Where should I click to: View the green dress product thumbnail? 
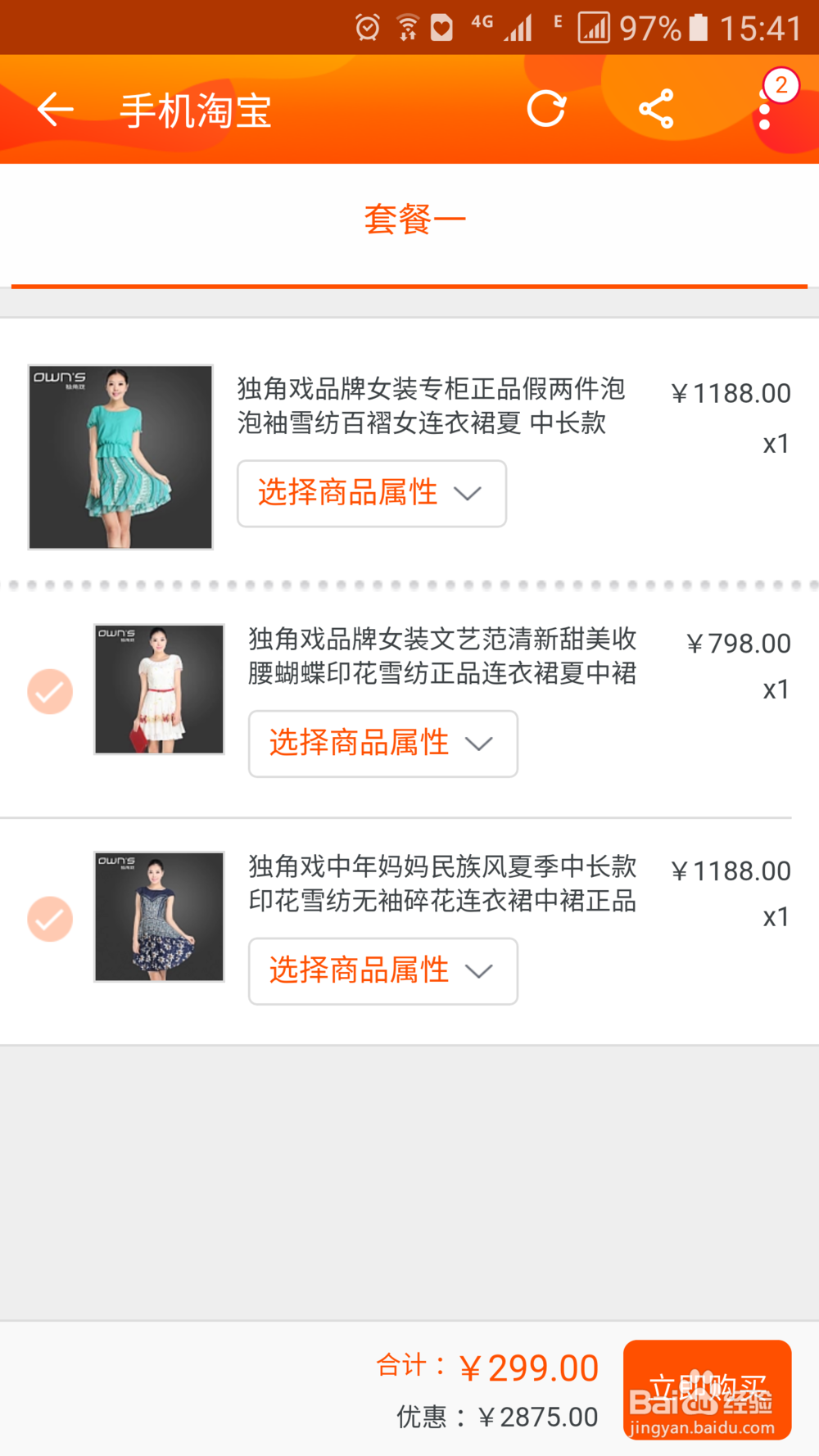pos(120,457)
